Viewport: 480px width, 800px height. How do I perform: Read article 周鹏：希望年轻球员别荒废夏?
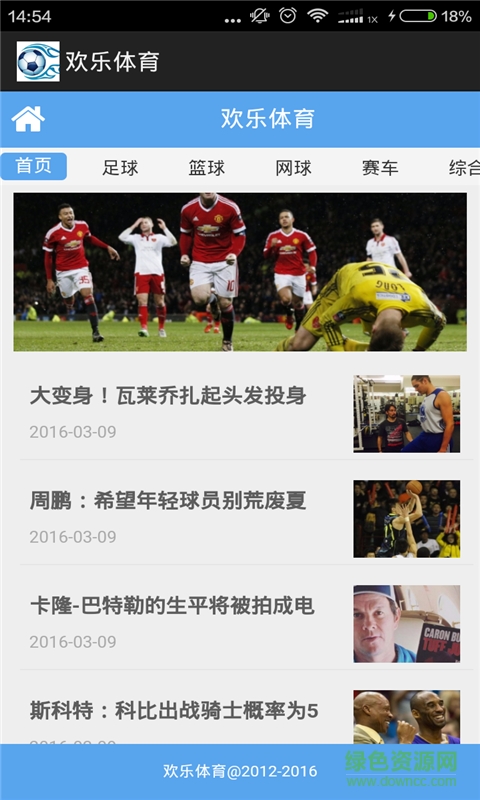[240, 518]
